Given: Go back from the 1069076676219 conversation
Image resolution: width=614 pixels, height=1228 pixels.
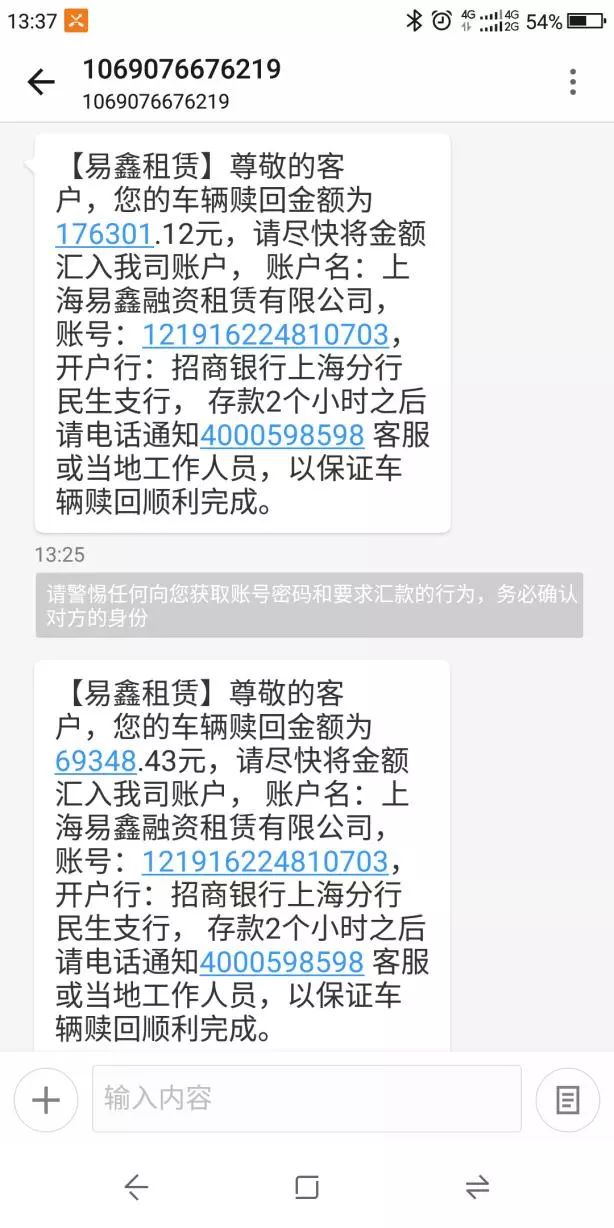Looking at the screenshot, I should click(41, 83).
